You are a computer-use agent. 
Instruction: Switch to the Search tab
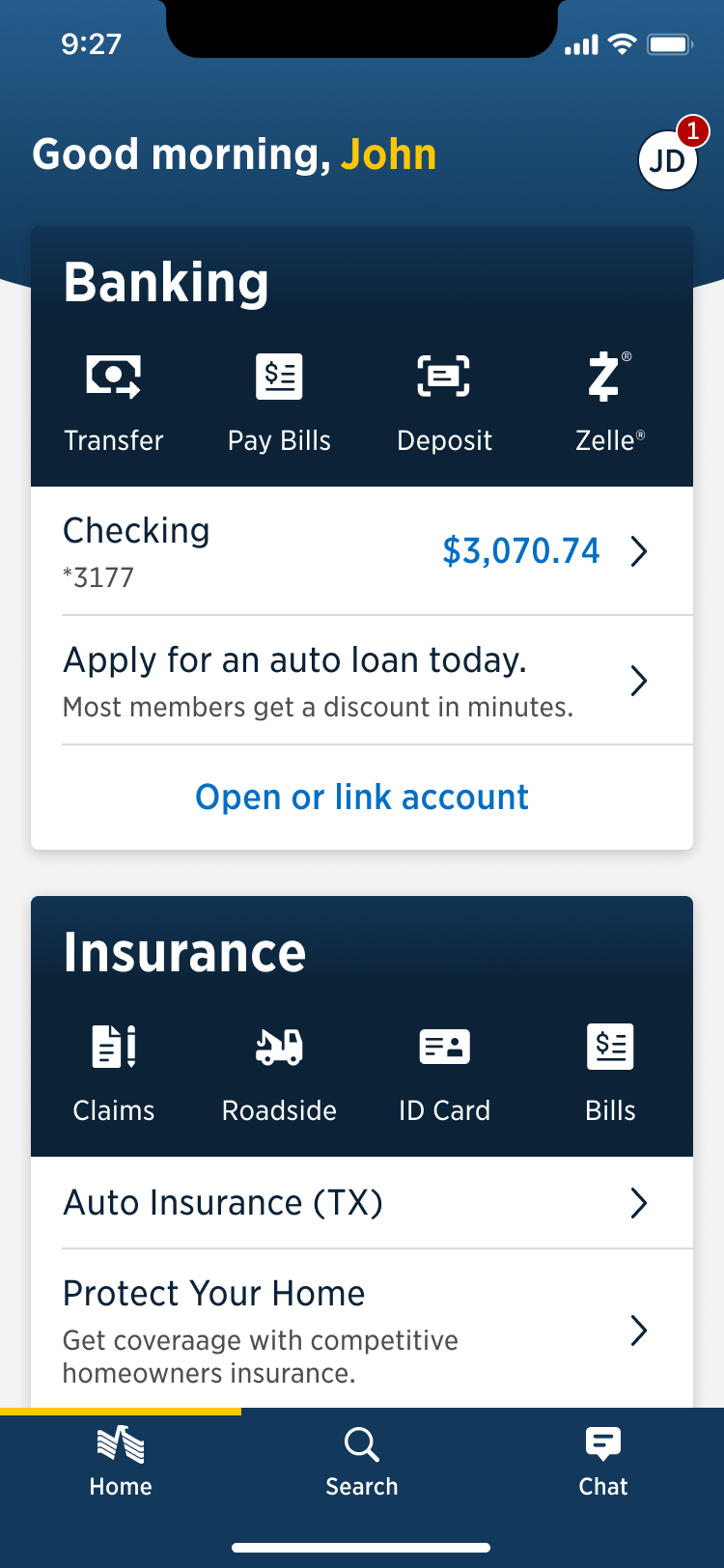(x=362, y=1462)
